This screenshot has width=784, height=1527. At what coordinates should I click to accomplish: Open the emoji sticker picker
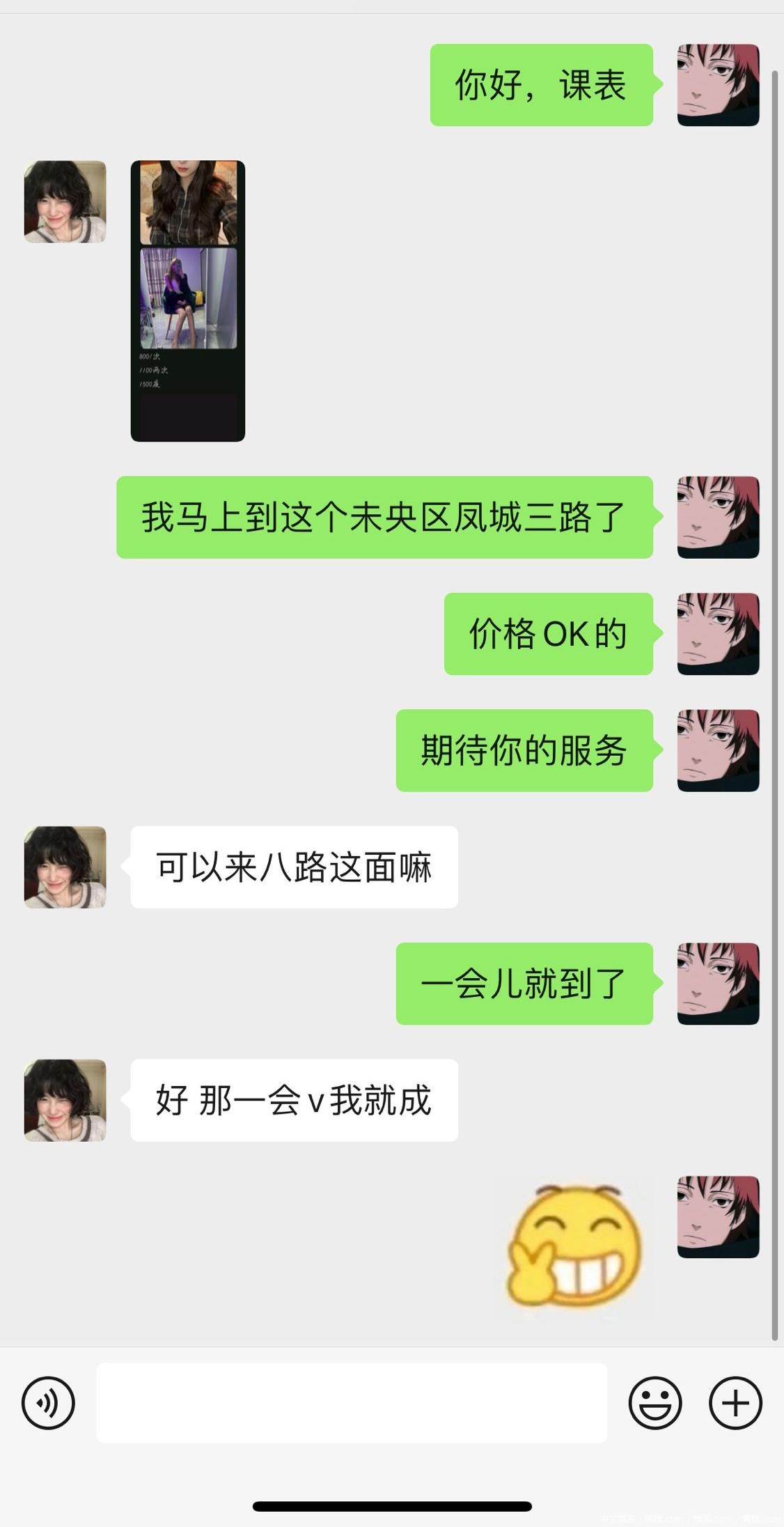point(654,1402)
